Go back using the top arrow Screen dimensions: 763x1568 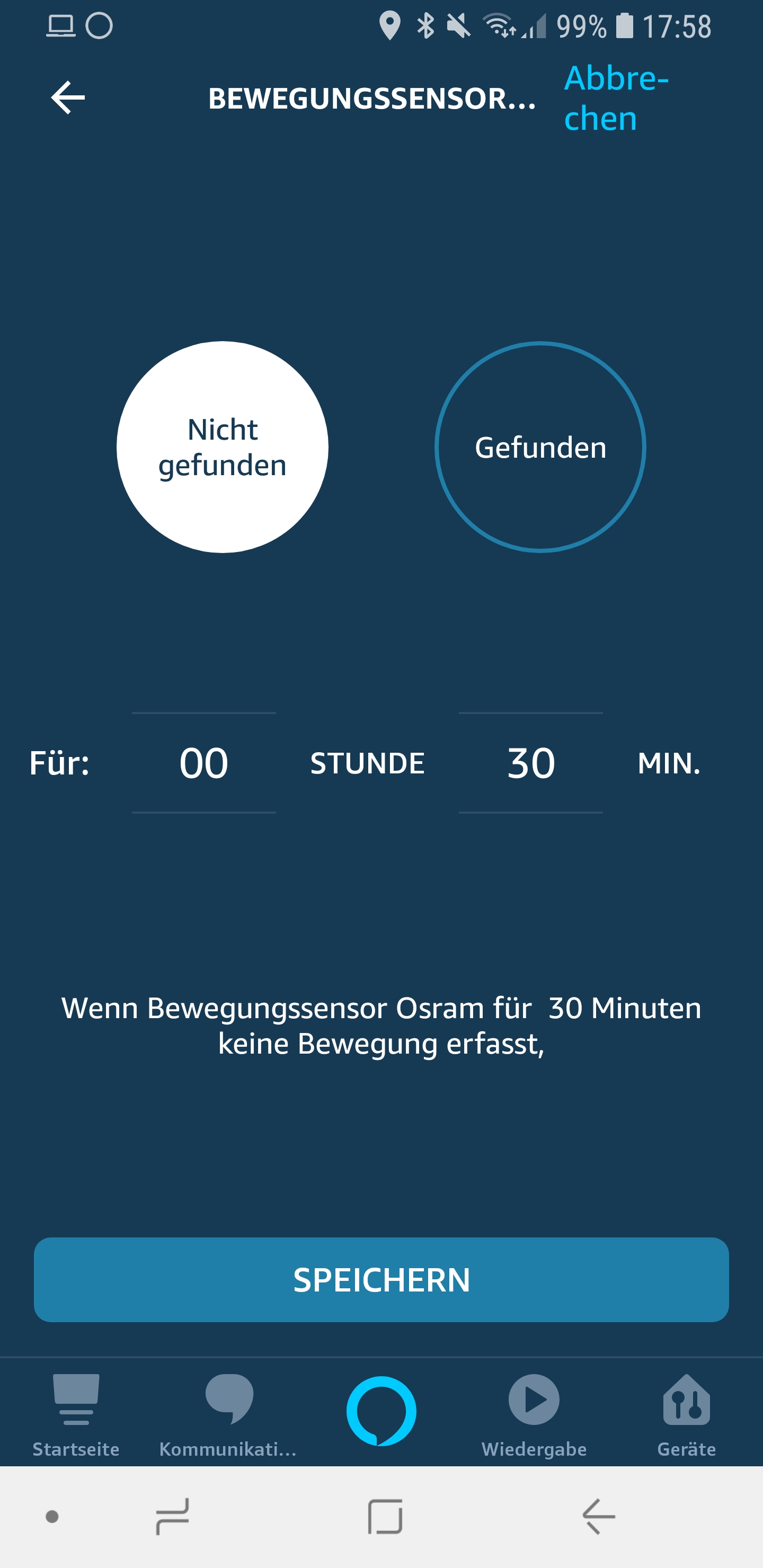point(68,98)
